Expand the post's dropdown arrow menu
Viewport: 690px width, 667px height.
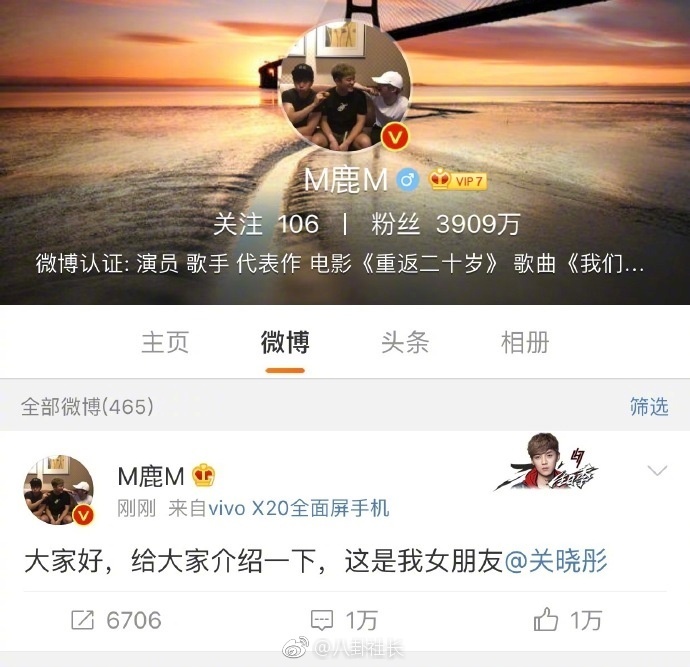[x=657, y=471]
